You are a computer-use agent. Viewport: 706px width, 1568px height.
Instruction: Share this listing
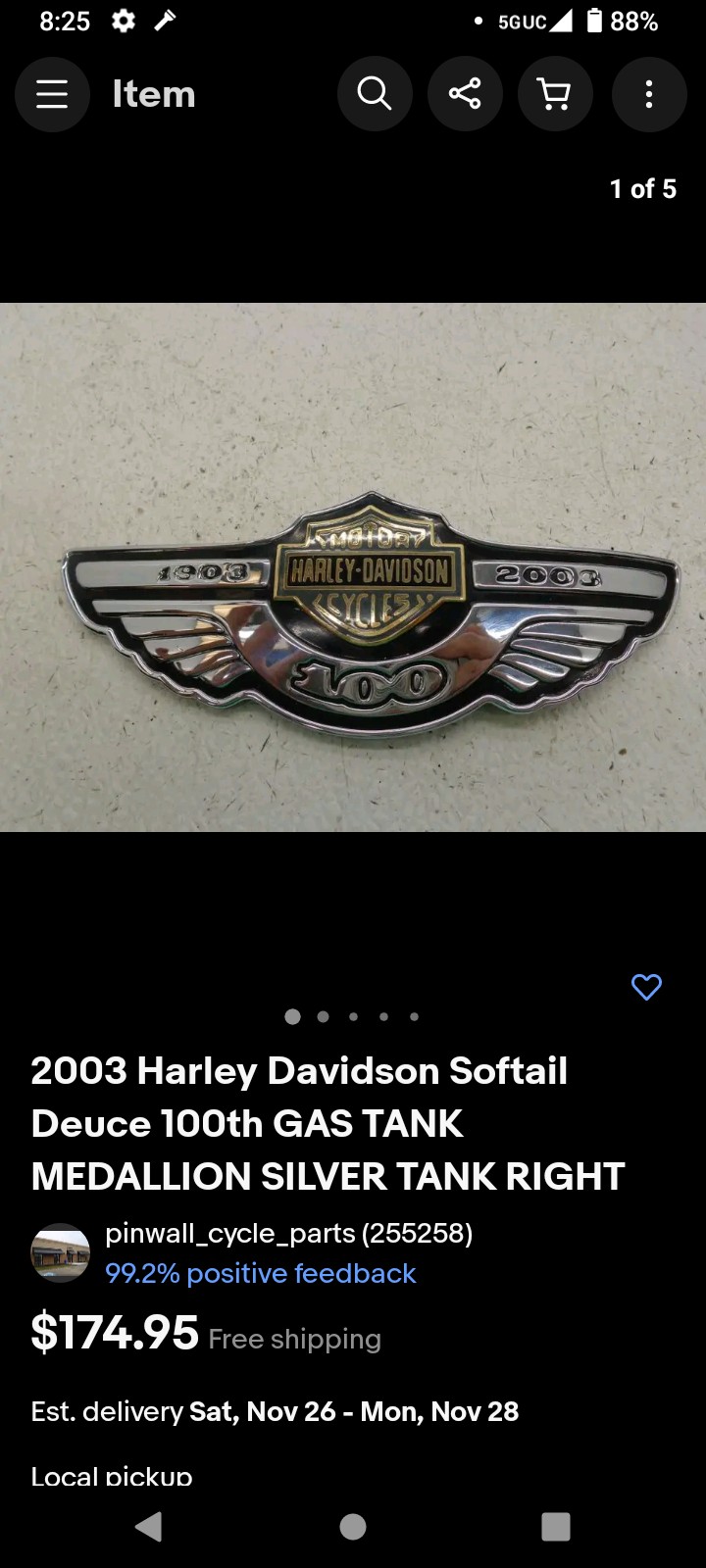point(465,94)
